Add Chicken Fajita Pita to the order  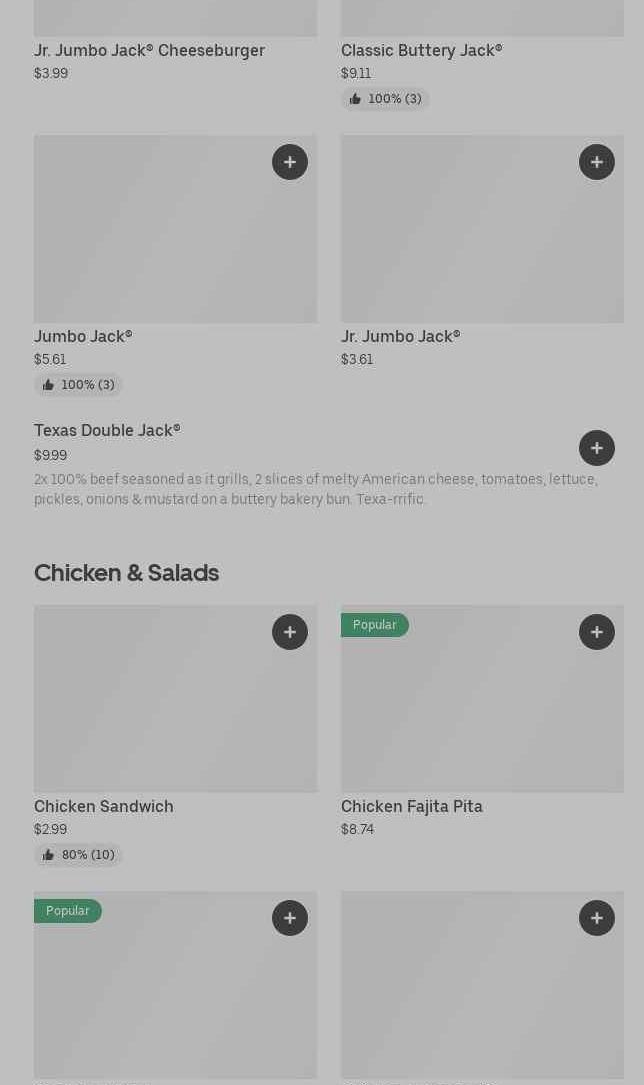coord(597,632)
